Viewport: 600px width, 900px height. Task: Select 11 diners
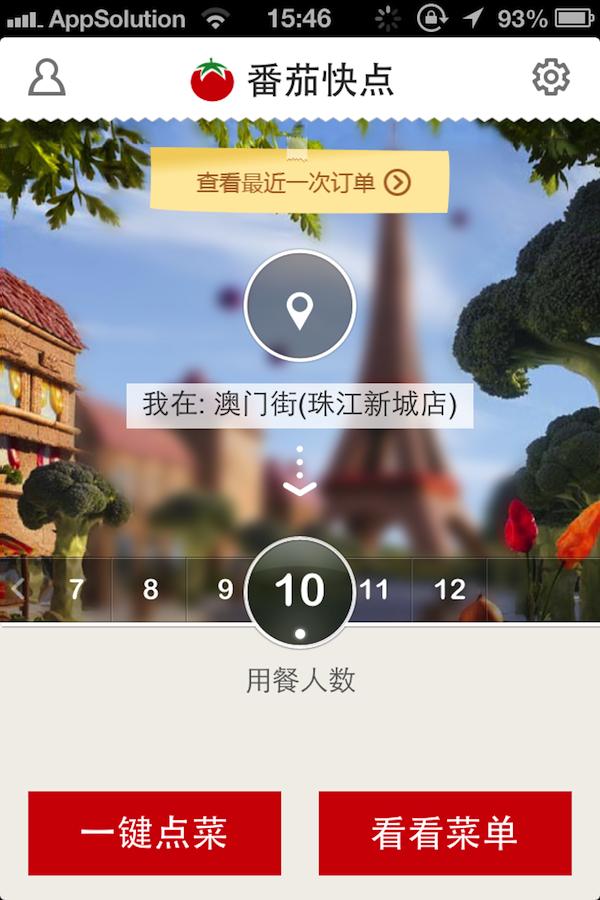tap(374, 589)
